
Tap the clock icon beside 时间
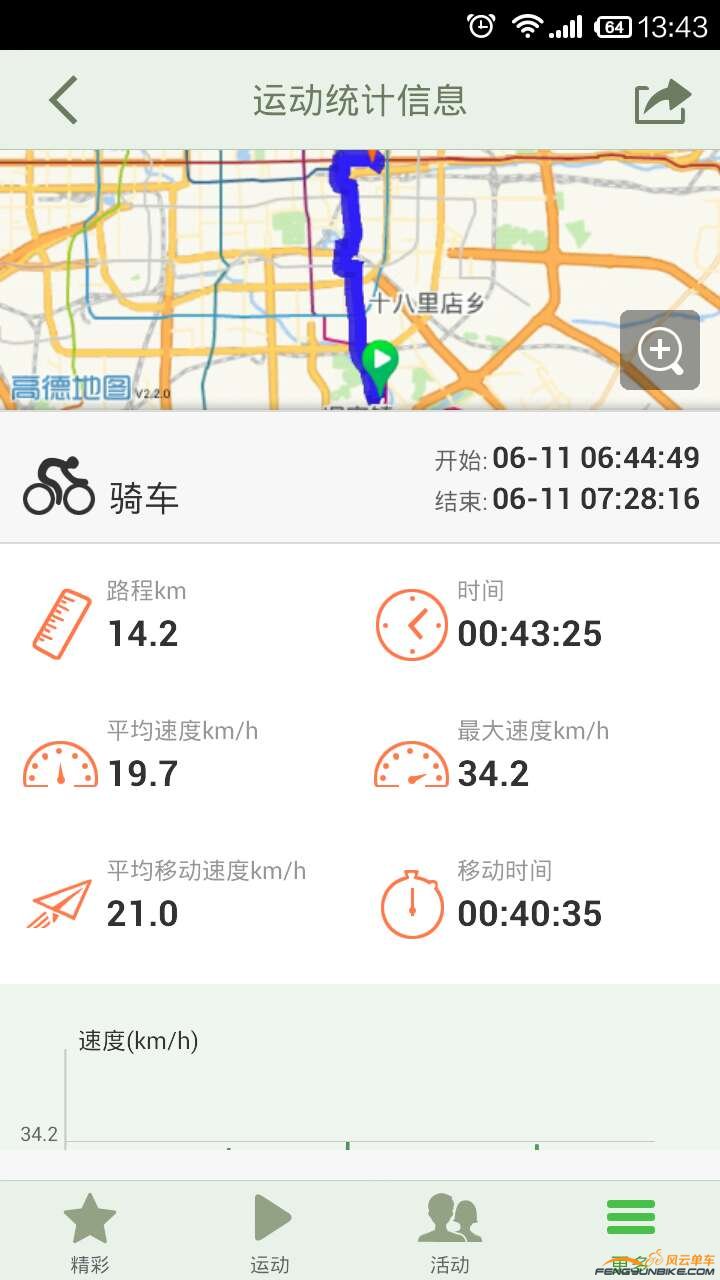click(412, 623)
